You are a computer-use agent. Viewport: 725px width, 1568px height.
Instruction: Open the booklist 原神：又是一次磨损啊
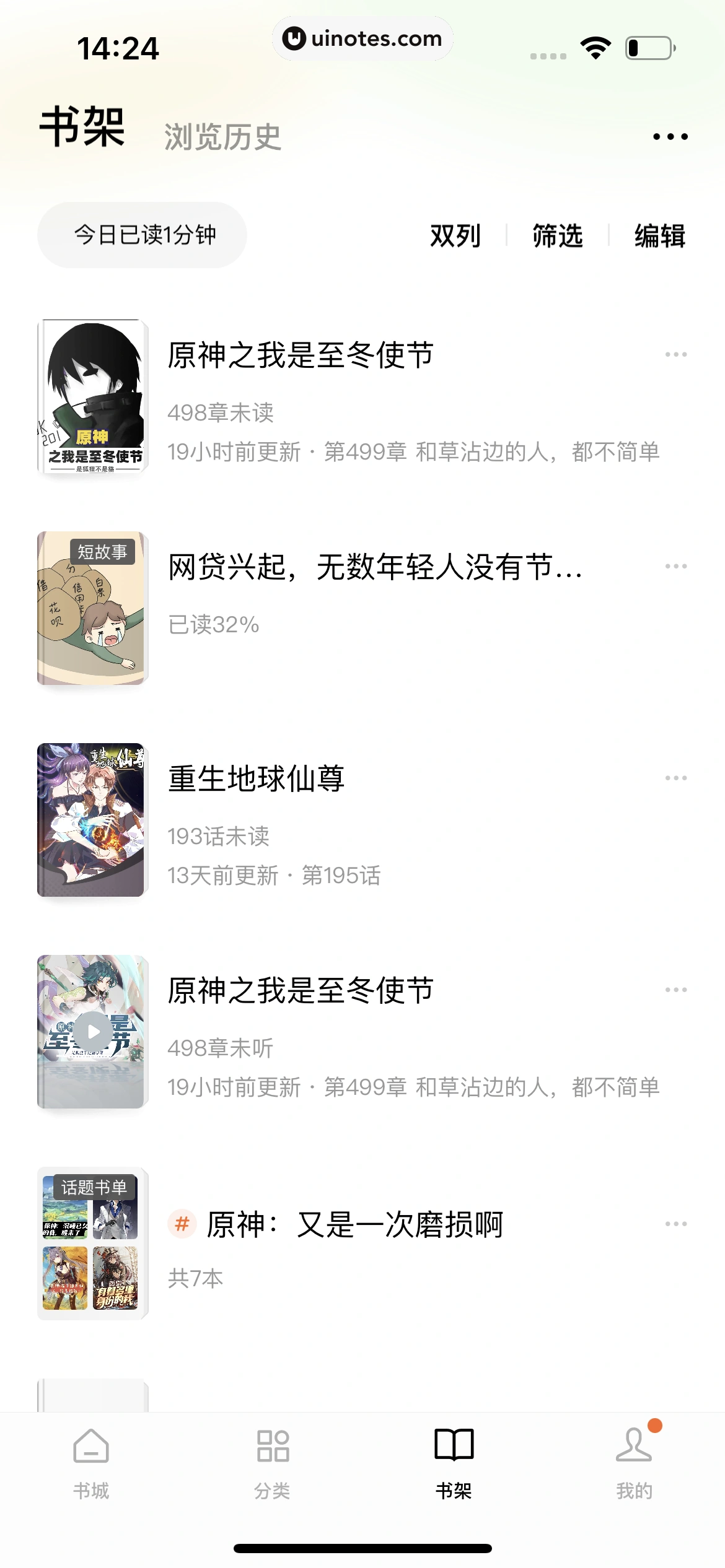coord(353,1225)
